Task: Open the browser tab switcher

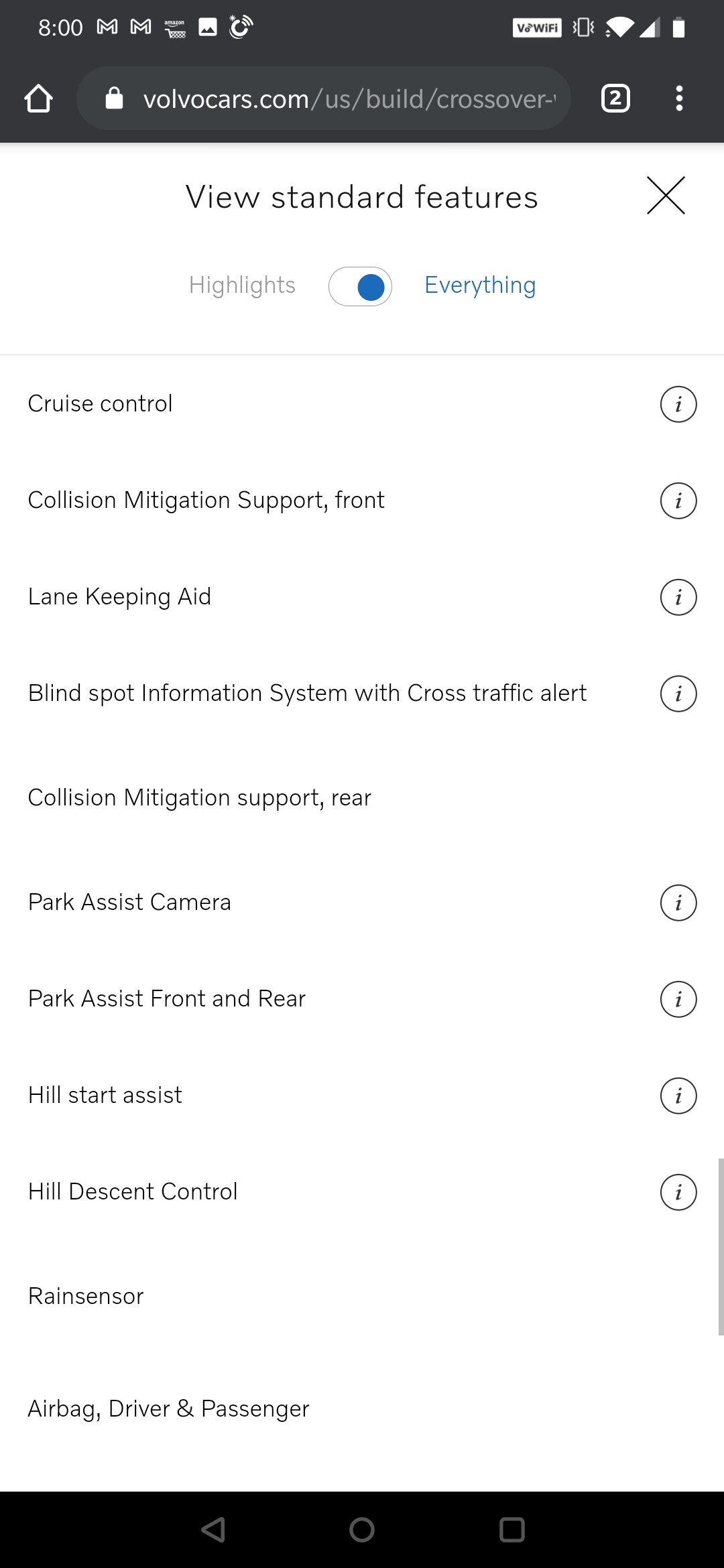Action: tap(615, 99)
